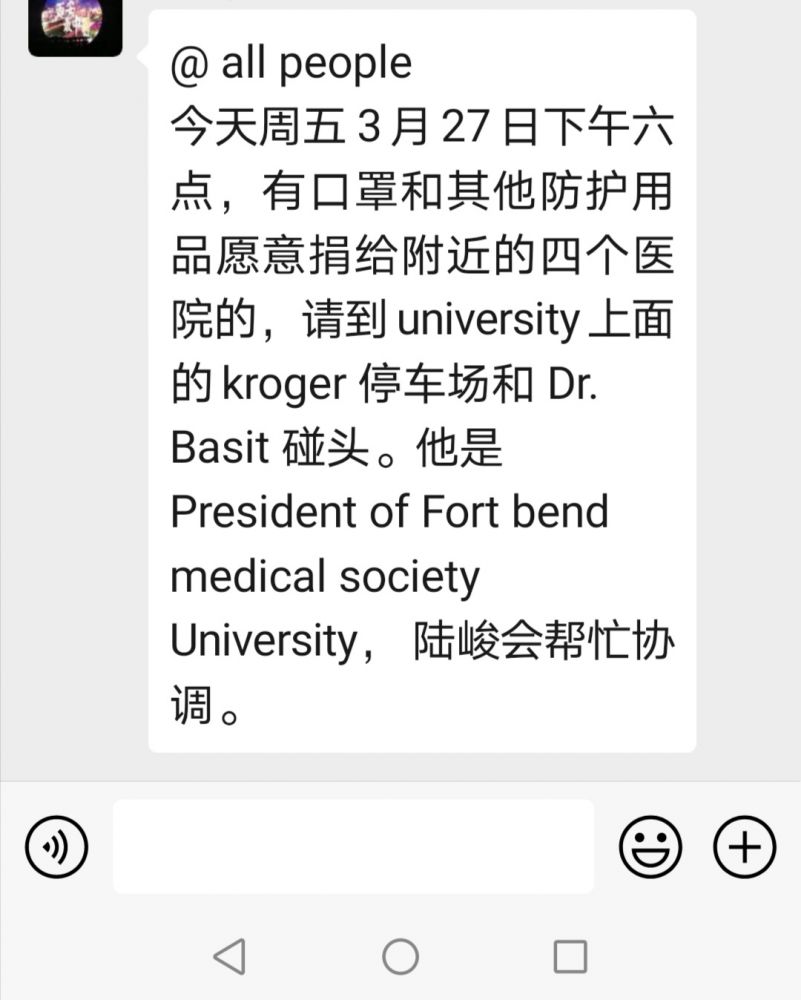Open the plus attachments menu
801x1000 pixels.
pos(744,847)
